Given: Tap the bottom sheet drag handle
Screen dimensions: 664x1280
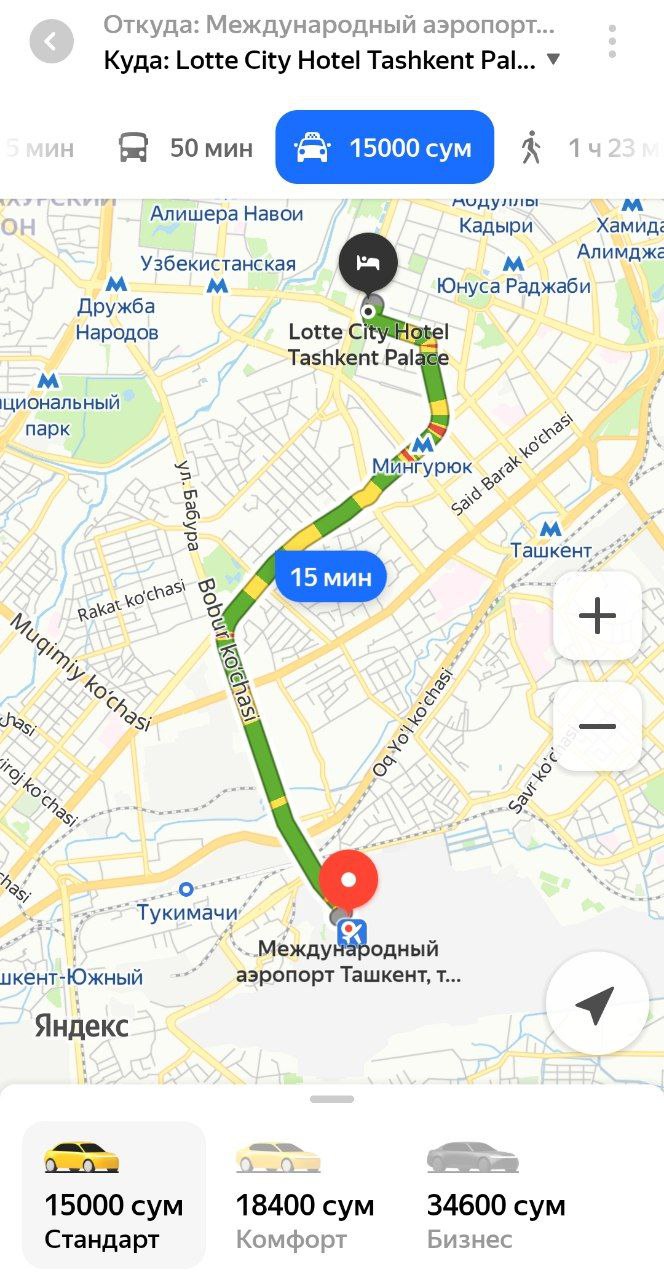Looking at the screenshot, I should point(331,1099).
